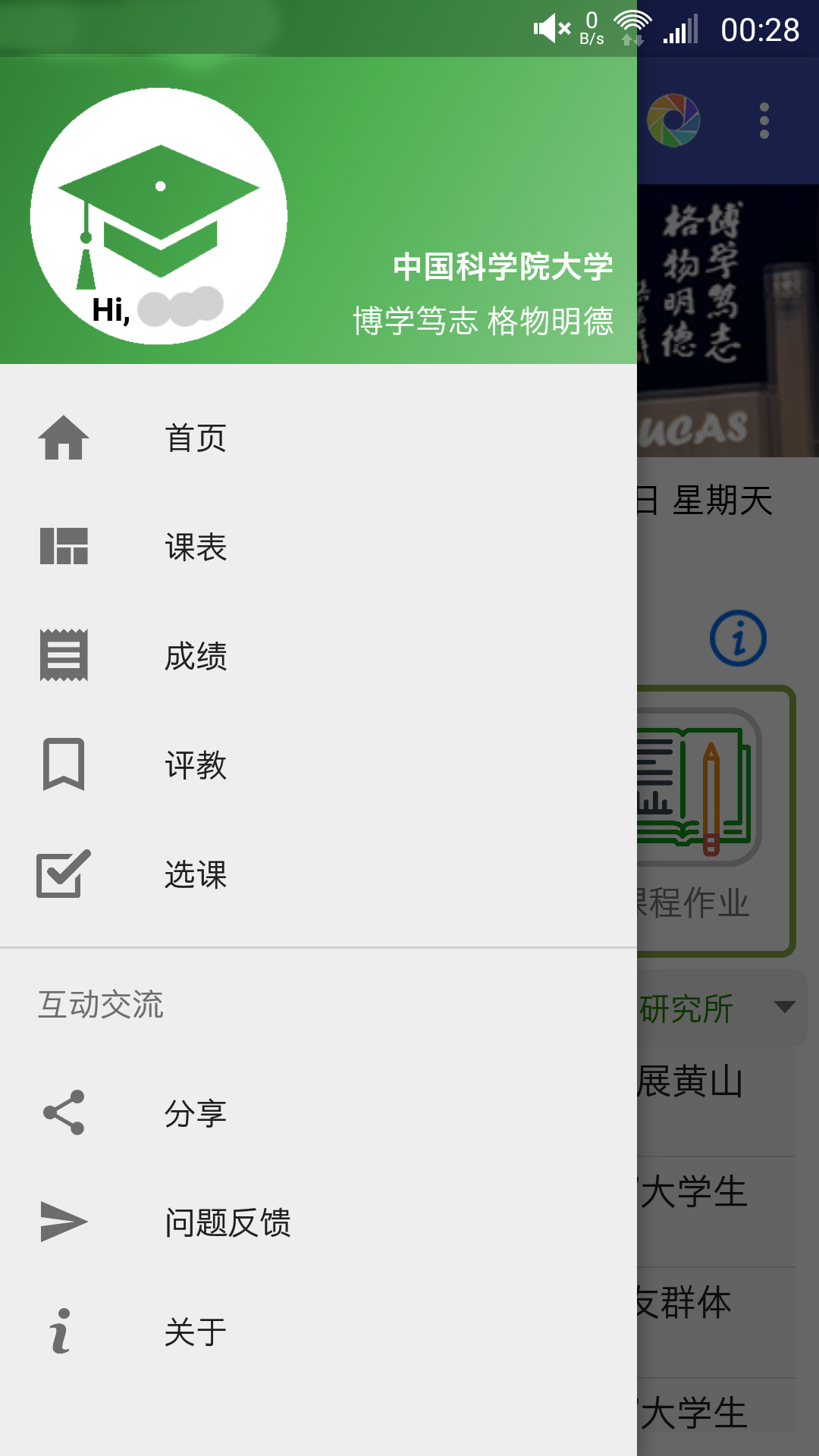819x1456 pixels.
Task: Tap the blue info circle icon
Action: [738, 639]
